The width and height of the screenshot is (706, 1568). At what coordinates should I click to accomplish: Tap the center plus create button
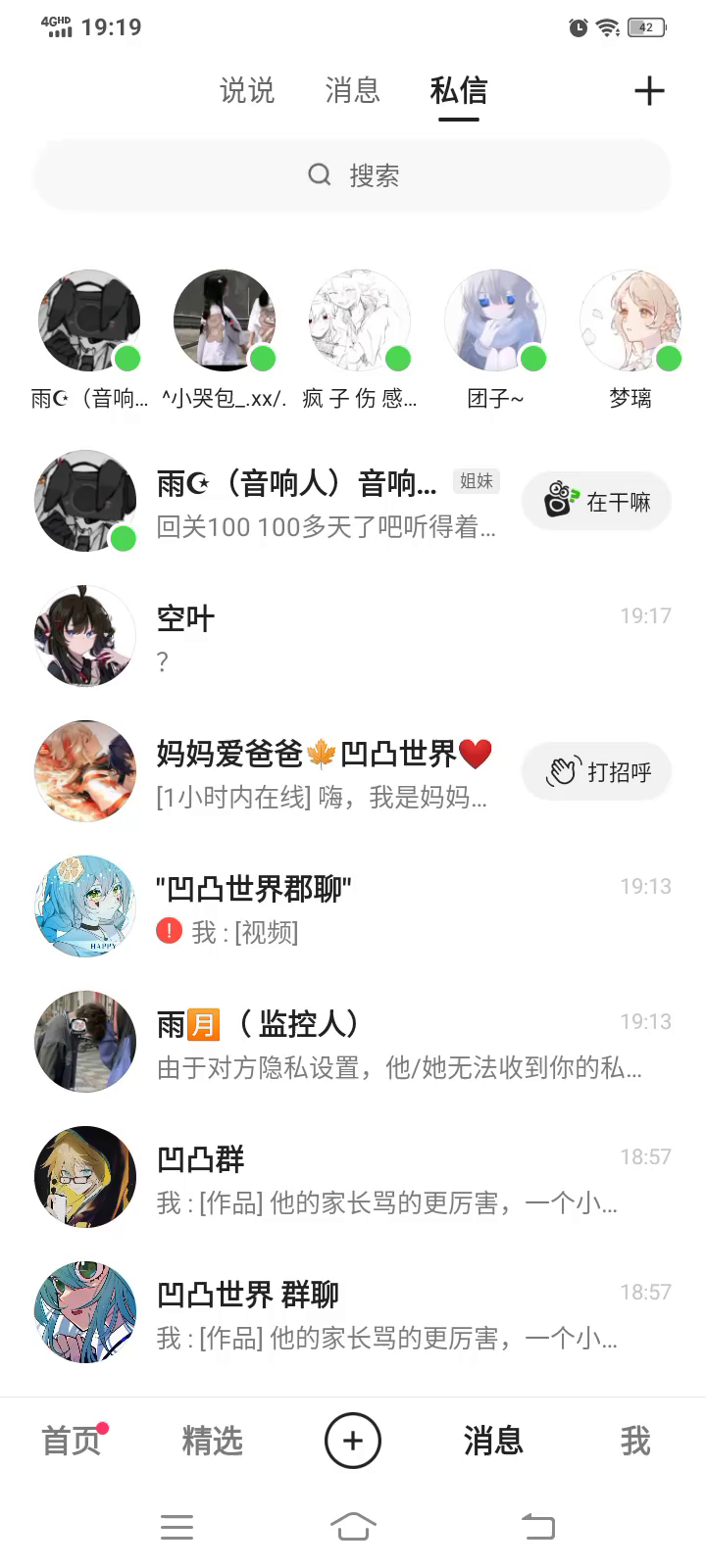point(353,1441)
